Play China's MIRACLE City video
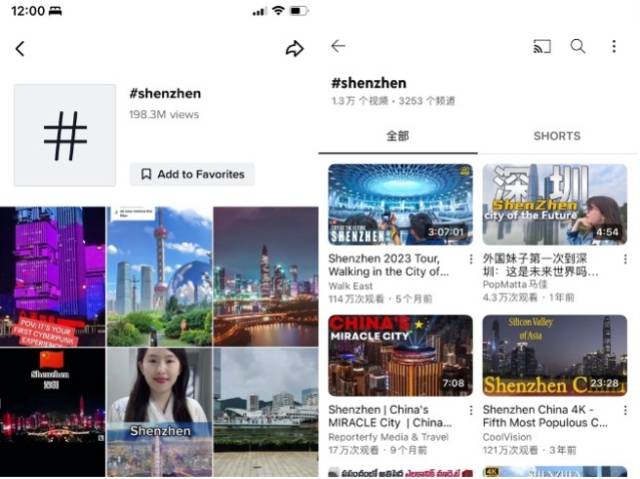 400,356
